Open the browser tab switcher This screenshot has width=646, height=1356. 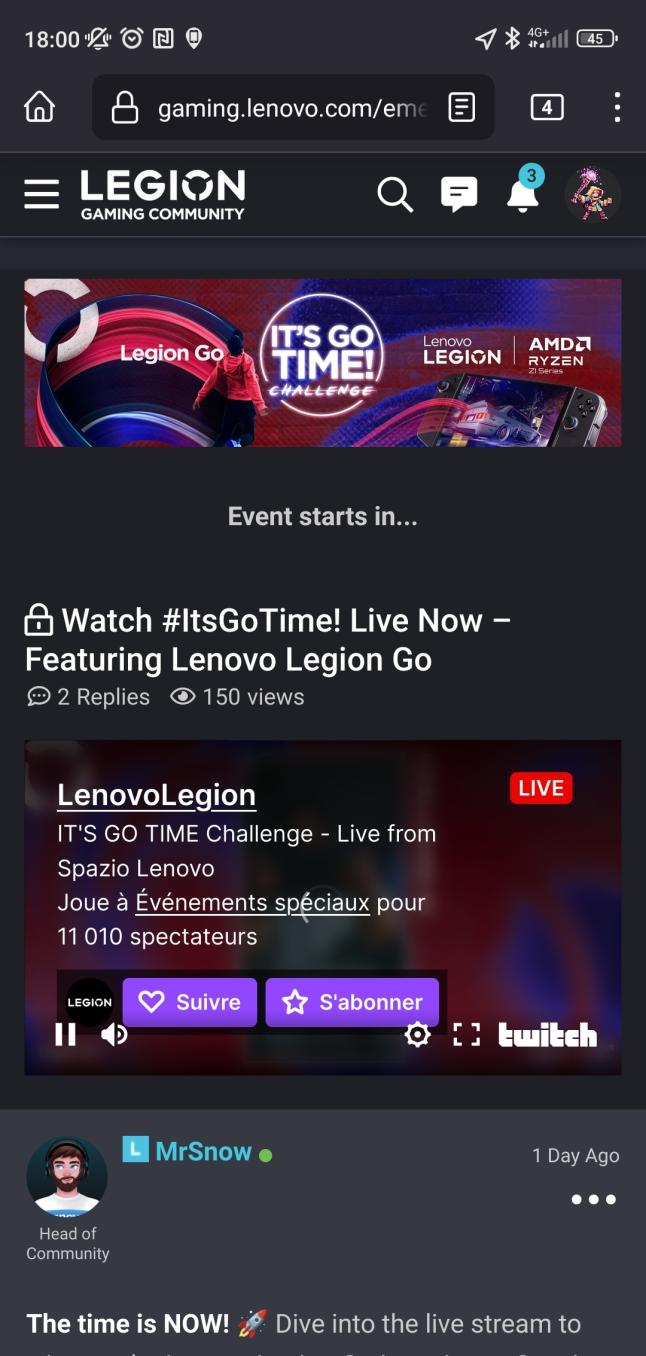(x=547, y=107)
